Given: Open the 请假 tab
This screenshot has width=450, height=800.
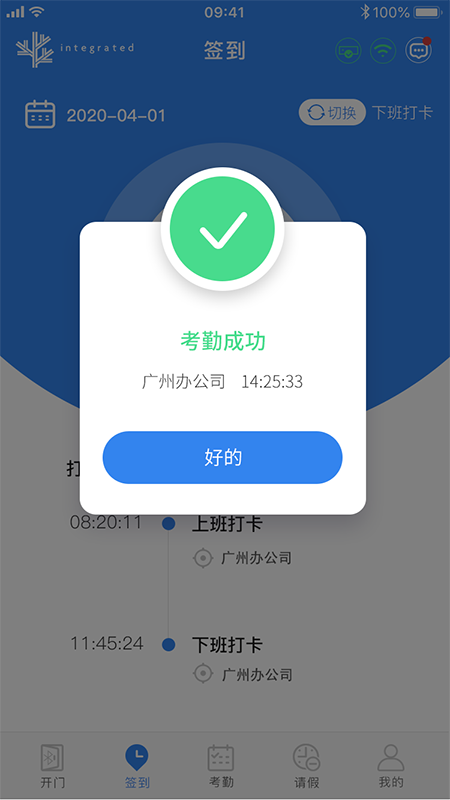Looking at the screenshot, I should (306, 766).
